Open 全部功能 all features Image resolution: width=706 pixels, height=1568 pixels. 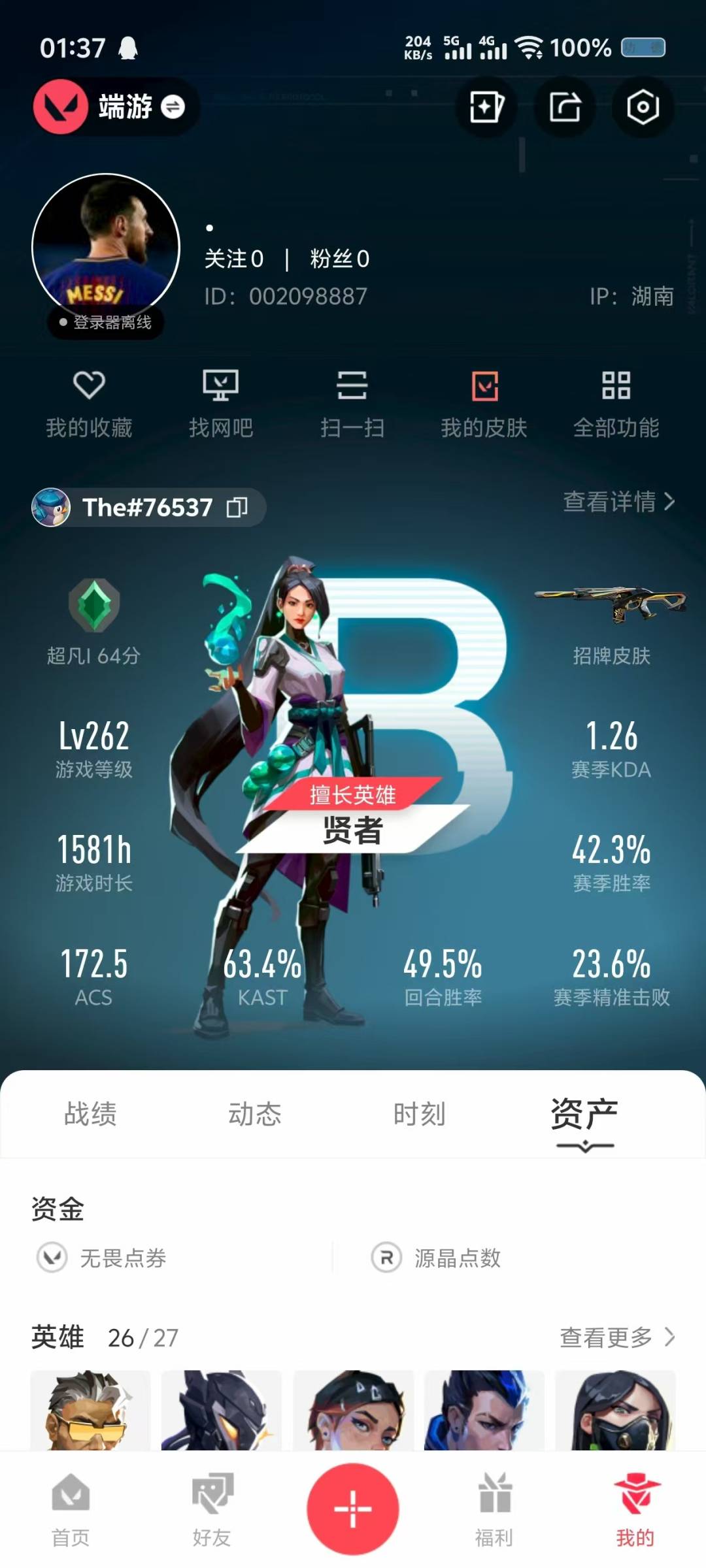tap(616, 404)
